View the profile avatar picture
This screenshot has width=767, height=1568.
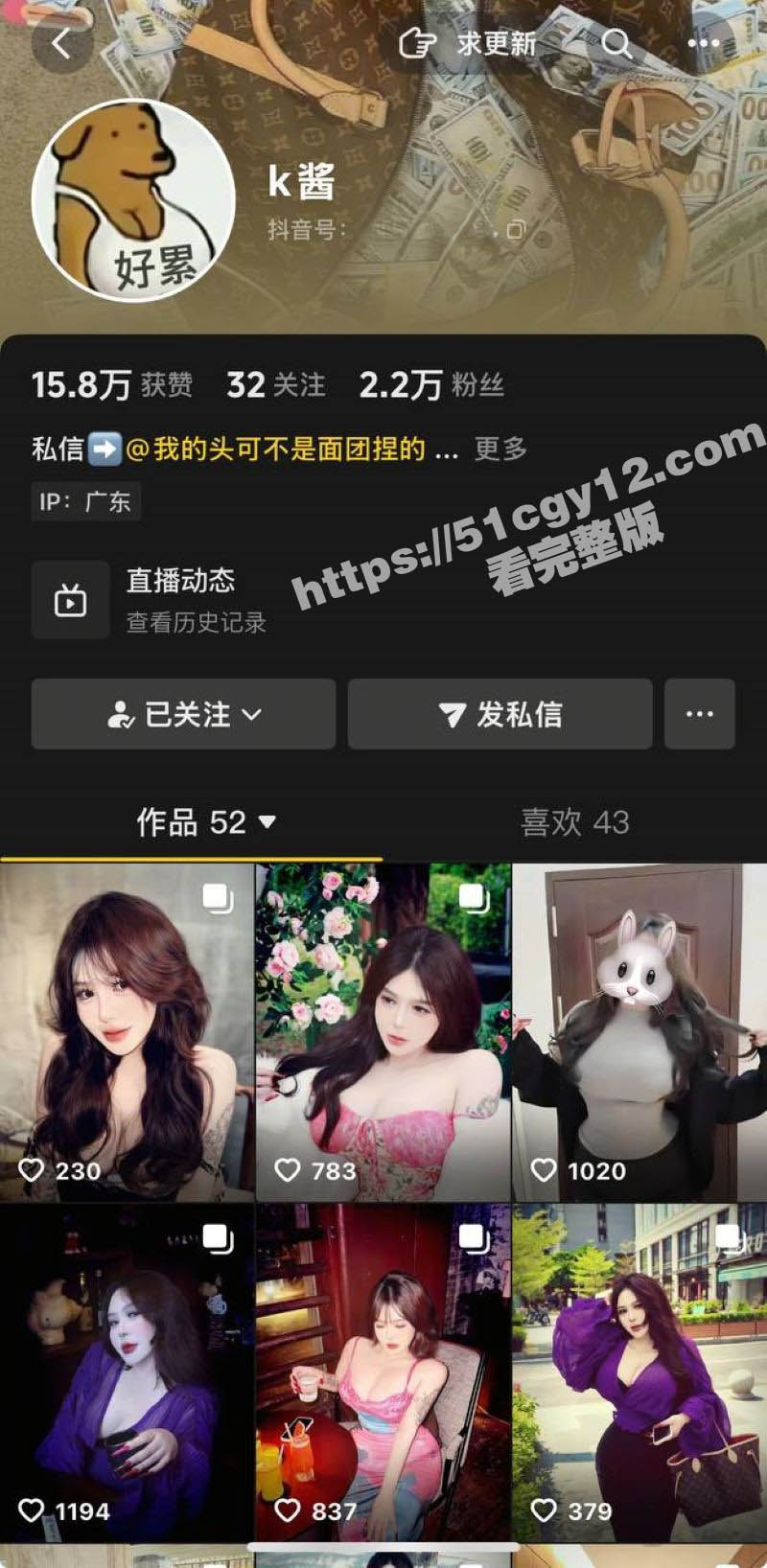tap(133, 200)
